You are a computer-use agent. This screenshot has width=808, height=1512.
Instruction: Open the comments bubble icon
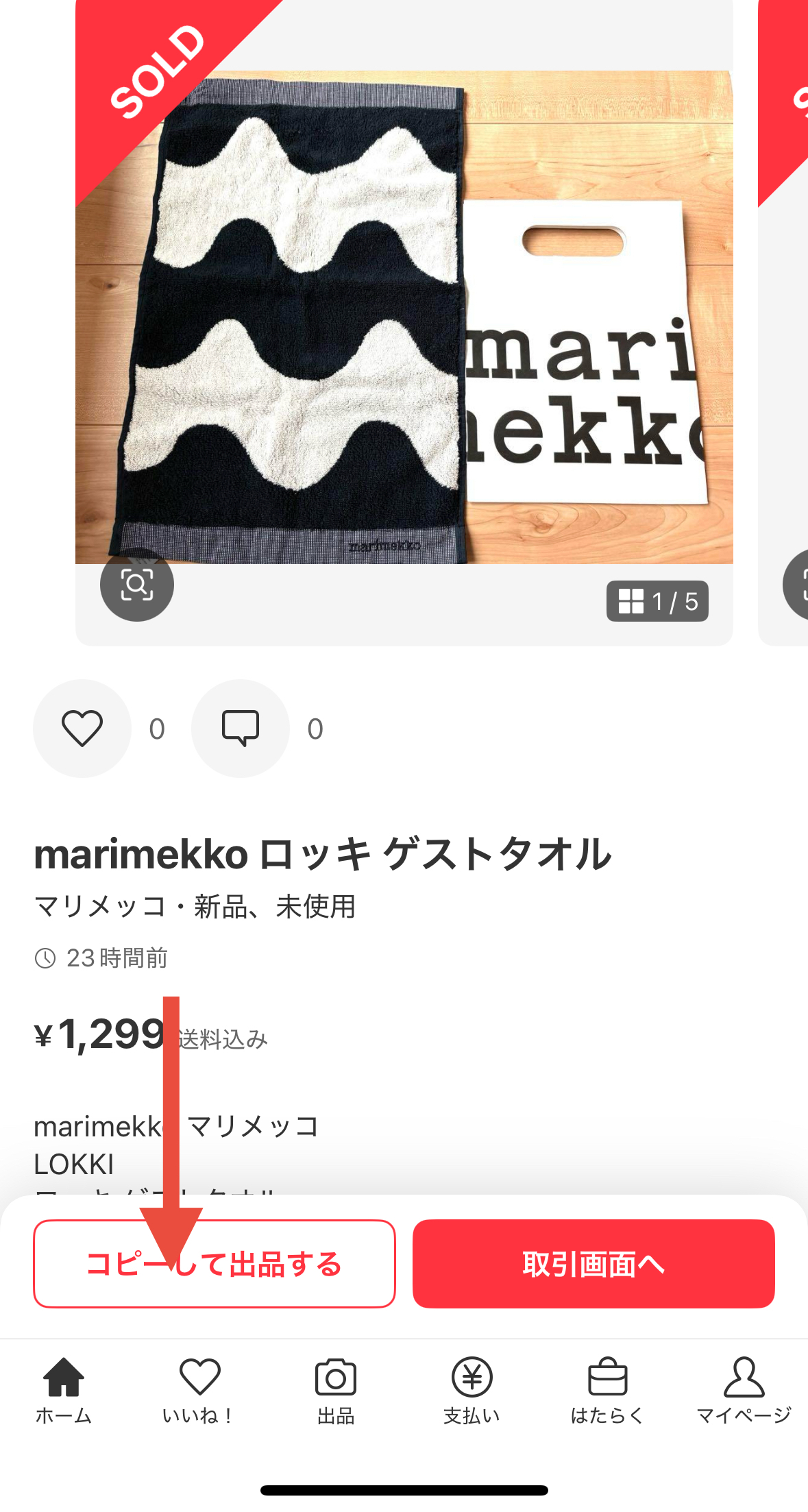pyautogui.click(x=241, y=729)
